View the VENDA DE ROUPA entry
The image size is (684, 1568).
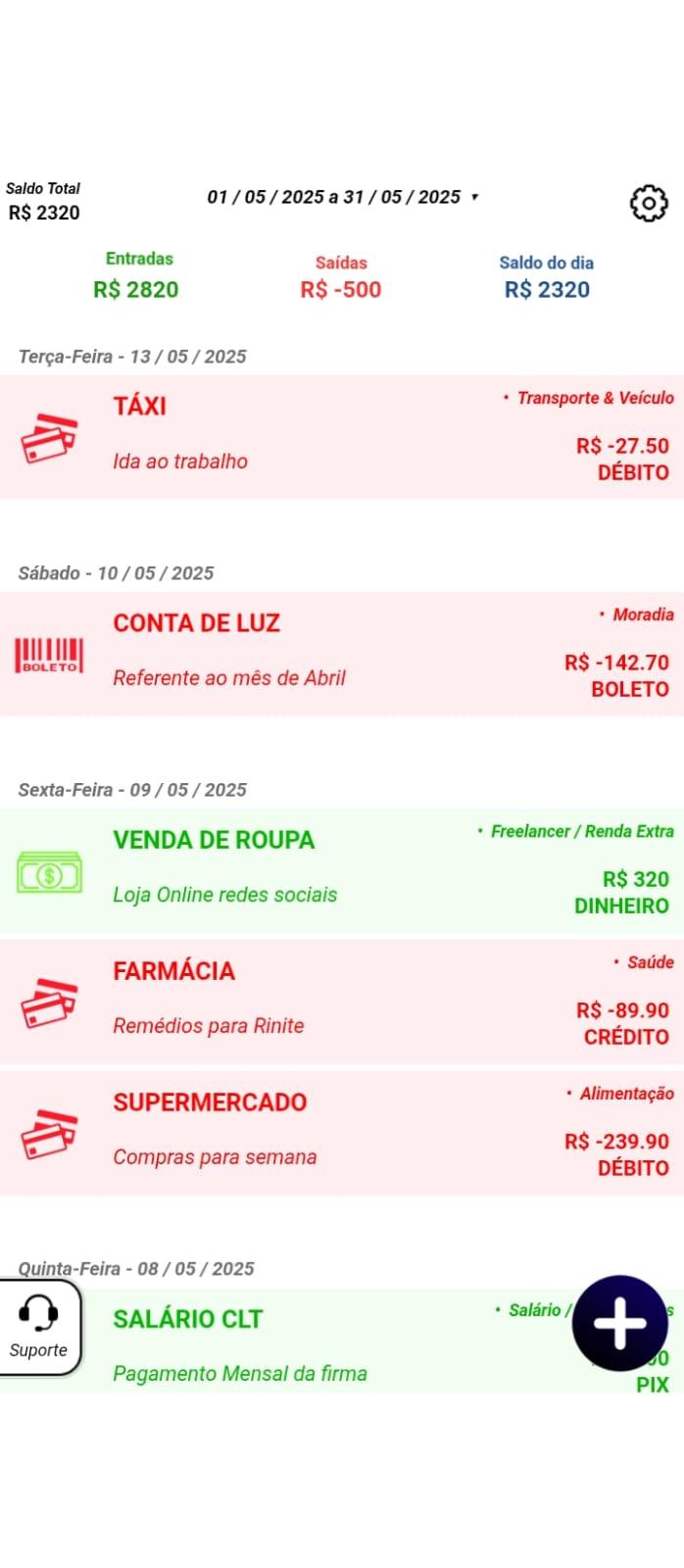(x=342, y=870)
